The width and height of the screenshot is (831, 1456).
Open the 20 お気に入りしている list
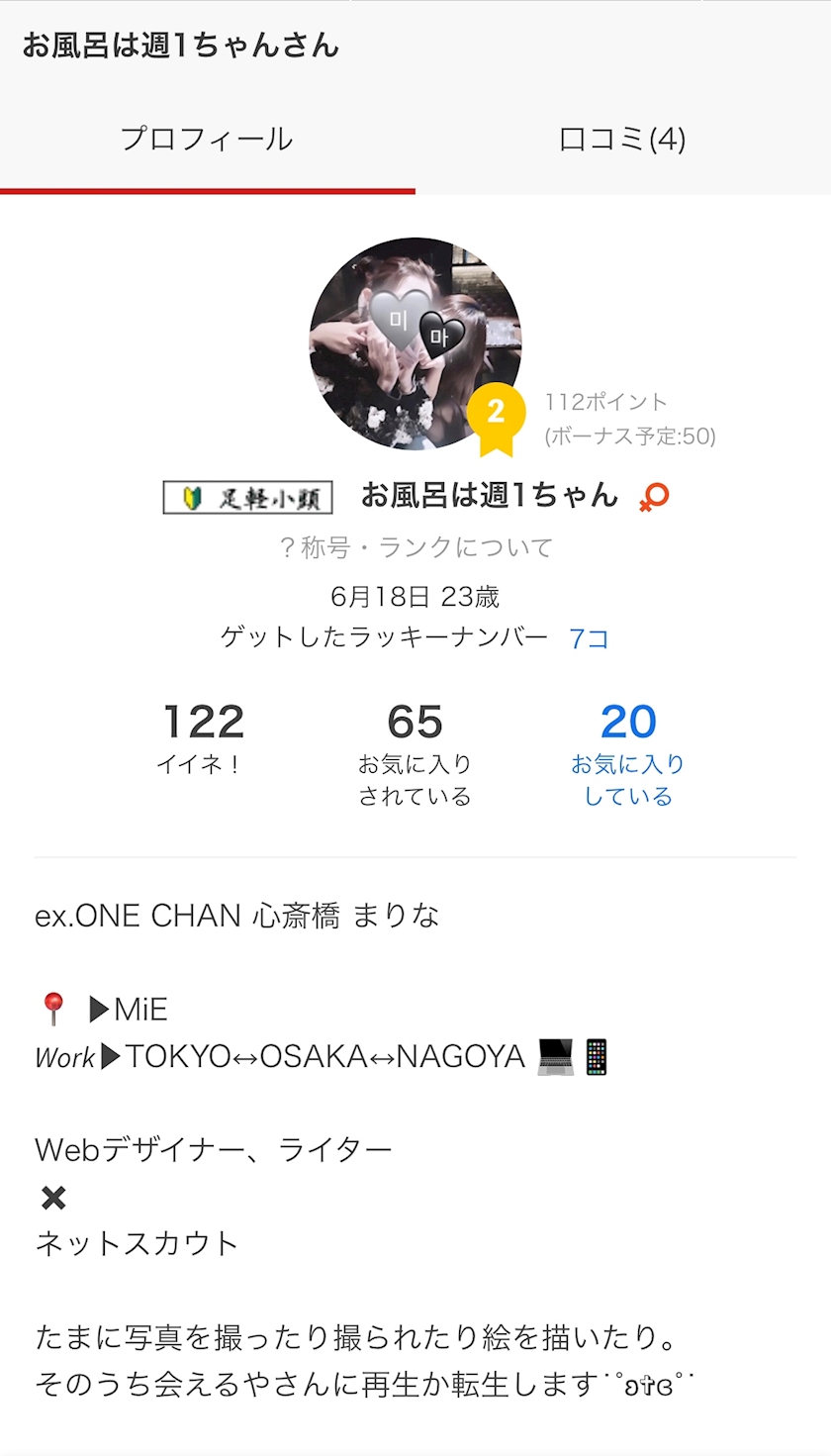(x=628, y=752)
